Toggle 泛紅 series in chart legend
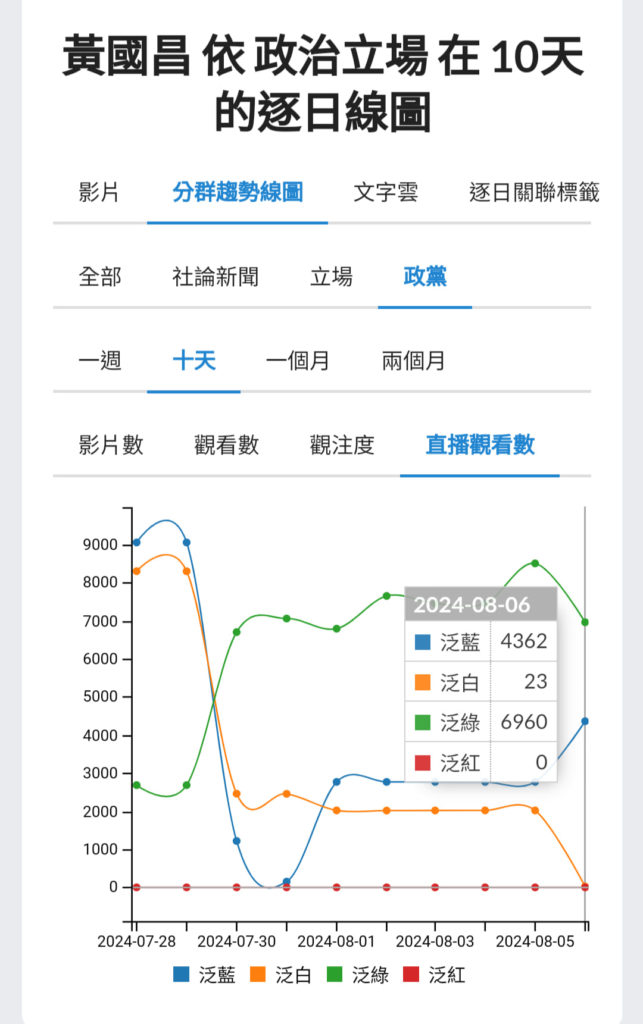 point(435,975)
